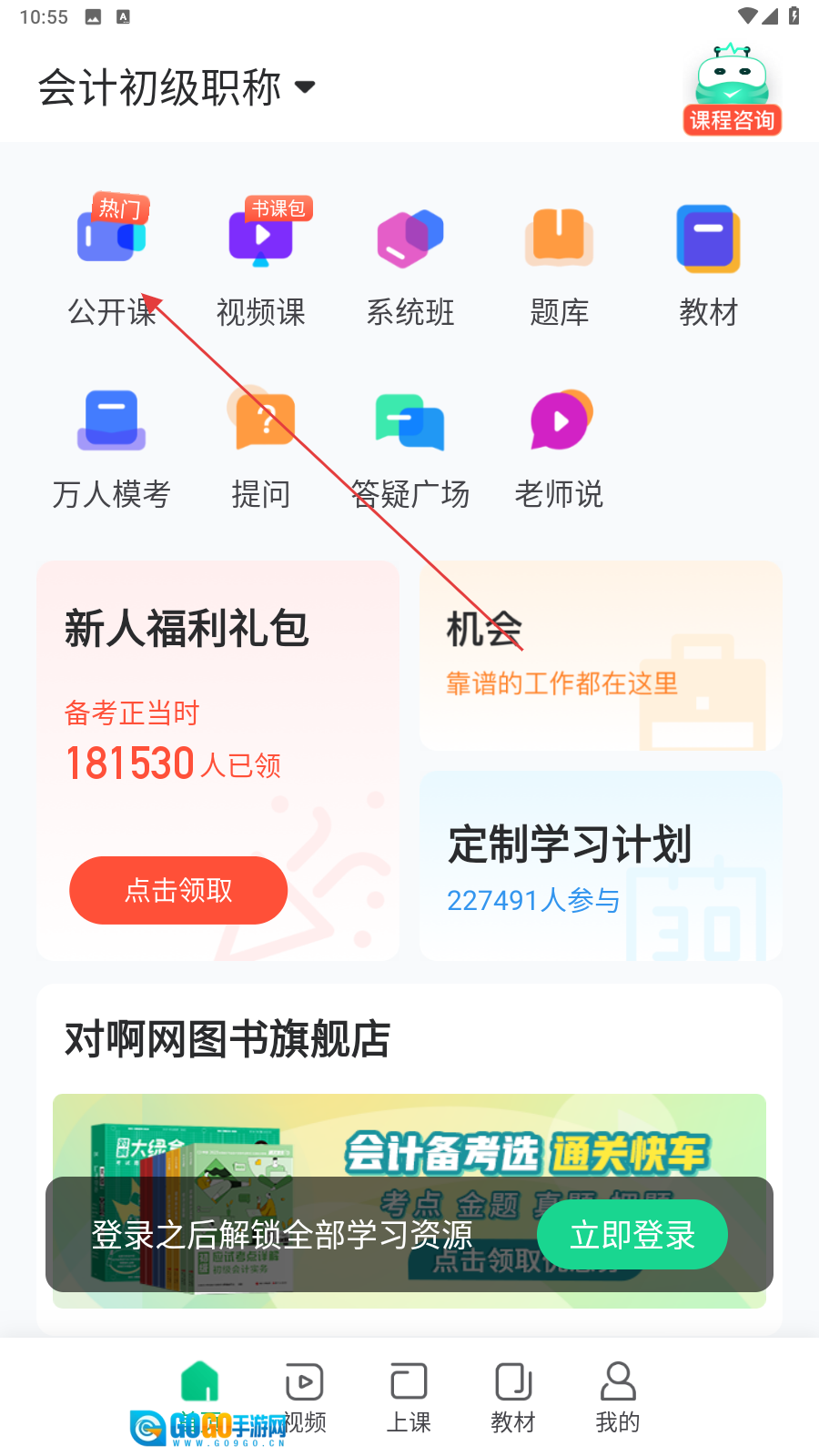Go to 我的 profile tab
819x1456 pixels.
[x=618, y=1397]
